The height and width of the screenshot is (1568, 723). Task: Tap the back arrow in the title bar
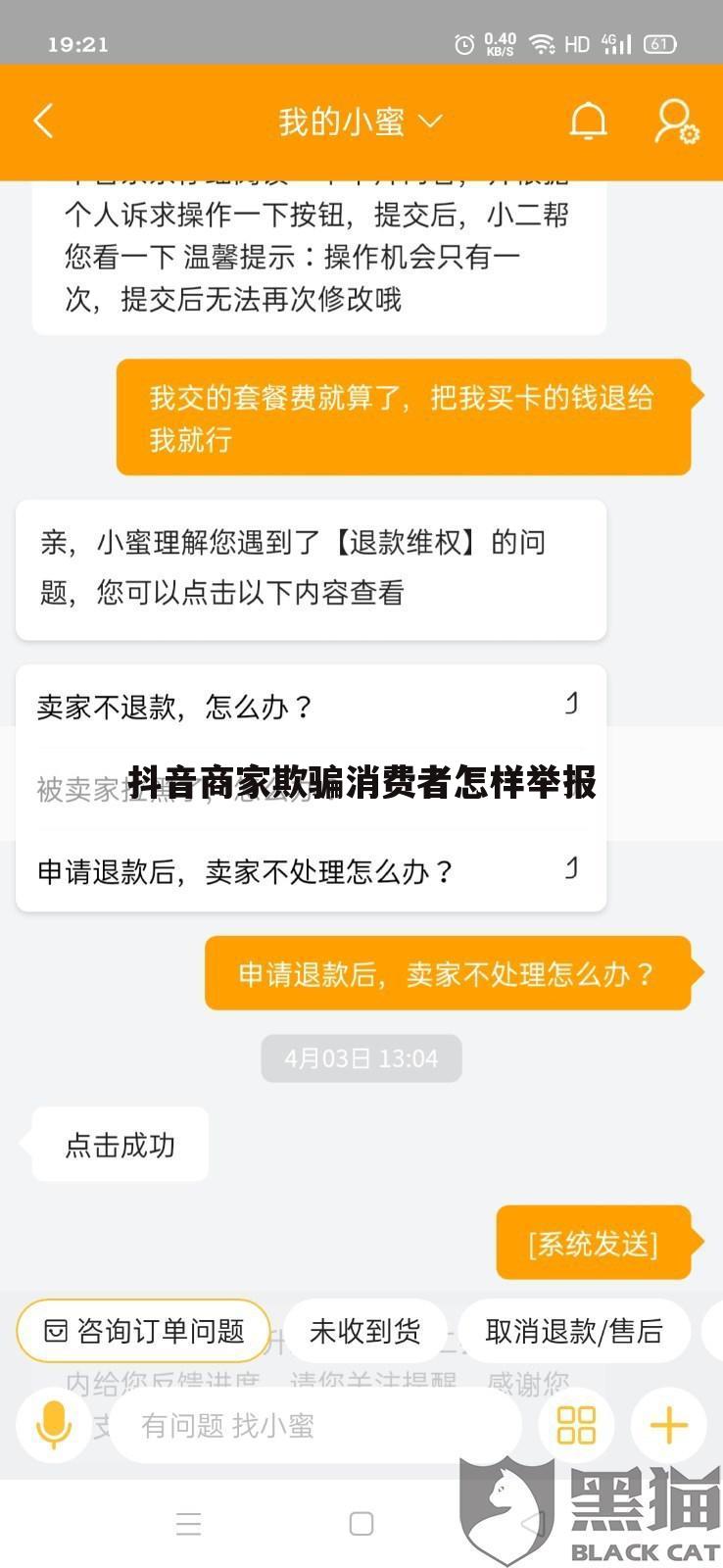(41, 120)
